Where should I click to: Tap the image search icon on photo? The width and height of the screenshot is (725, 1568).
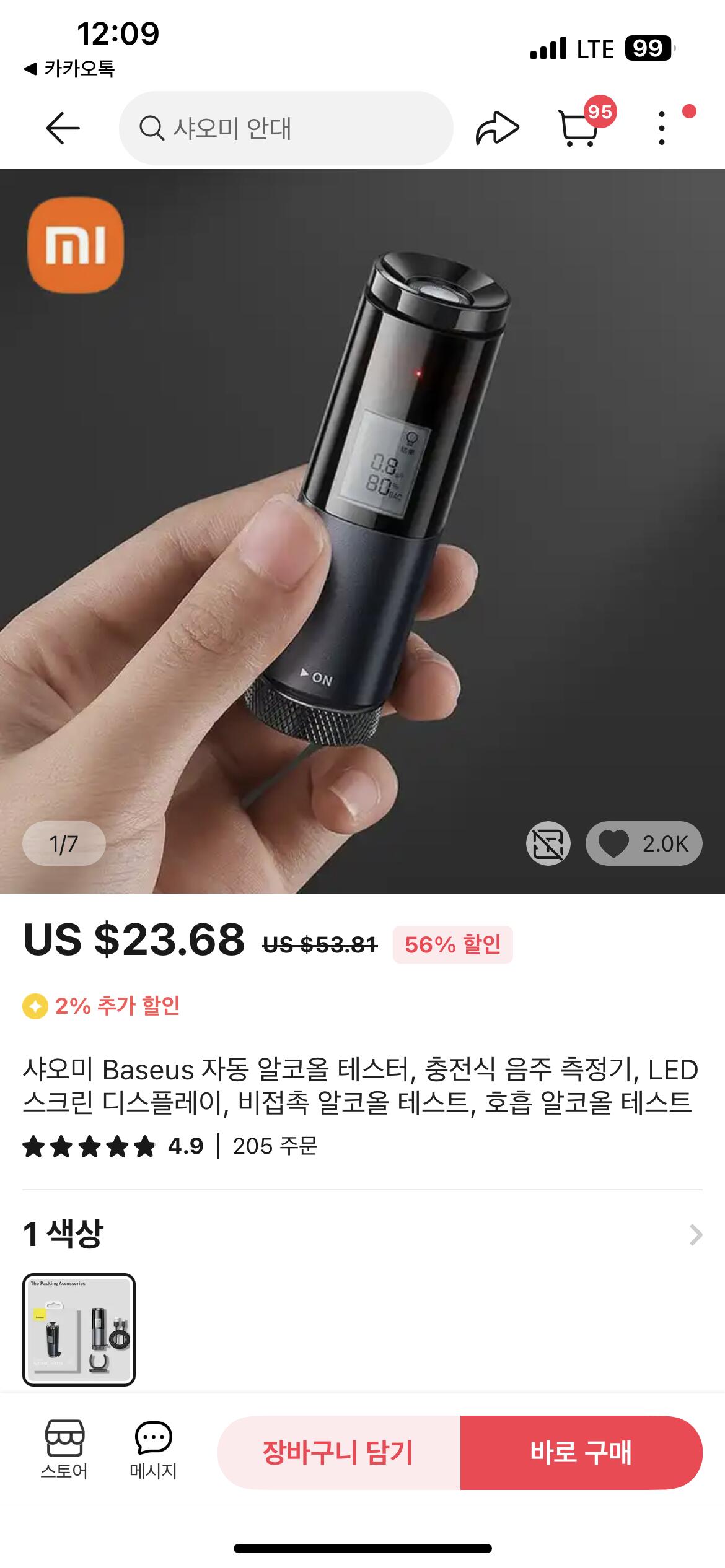(x=548, y=843)
